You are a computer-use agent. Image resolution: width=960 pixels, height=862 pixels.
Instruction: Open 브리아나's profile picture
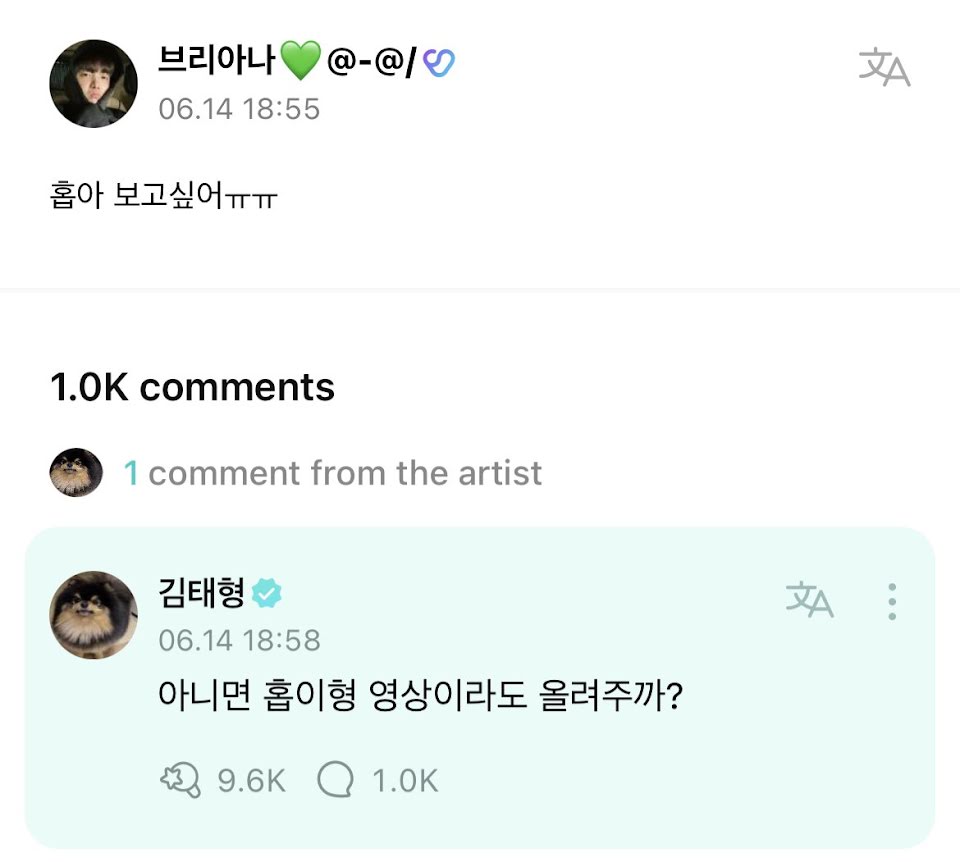pos(93,83)
